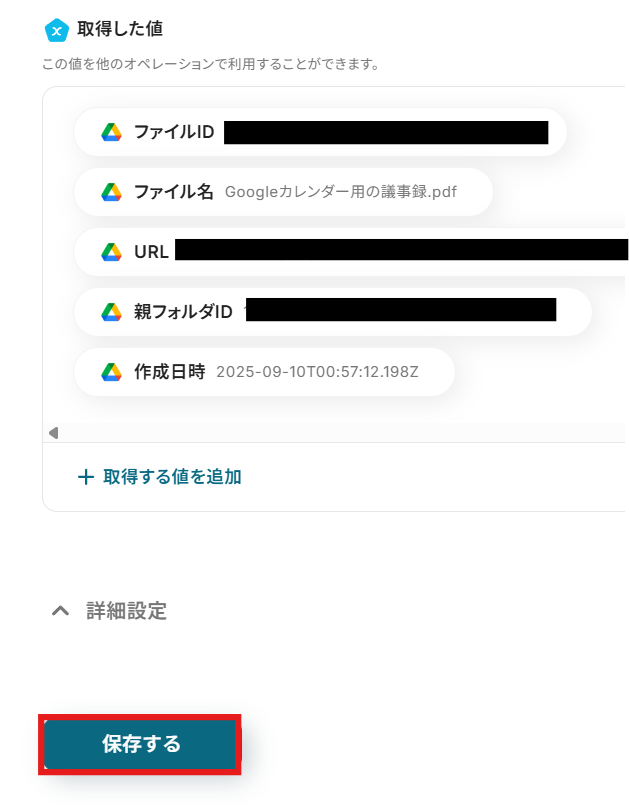
Task: Expand the 詳細設定 section
Action: pyautogui.click(x=109, y=611)
